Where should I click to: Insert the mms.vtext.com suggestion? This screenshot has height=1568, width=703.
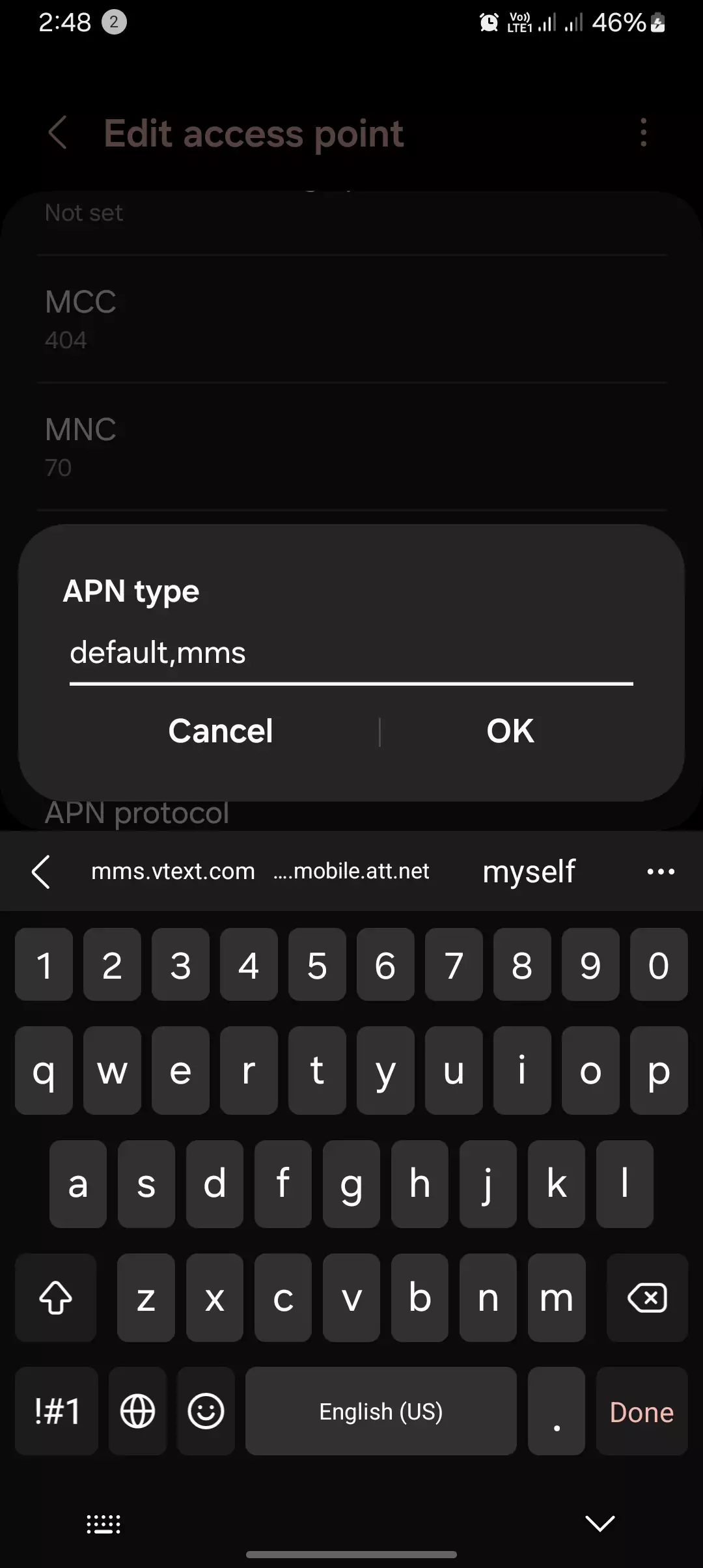173,871
